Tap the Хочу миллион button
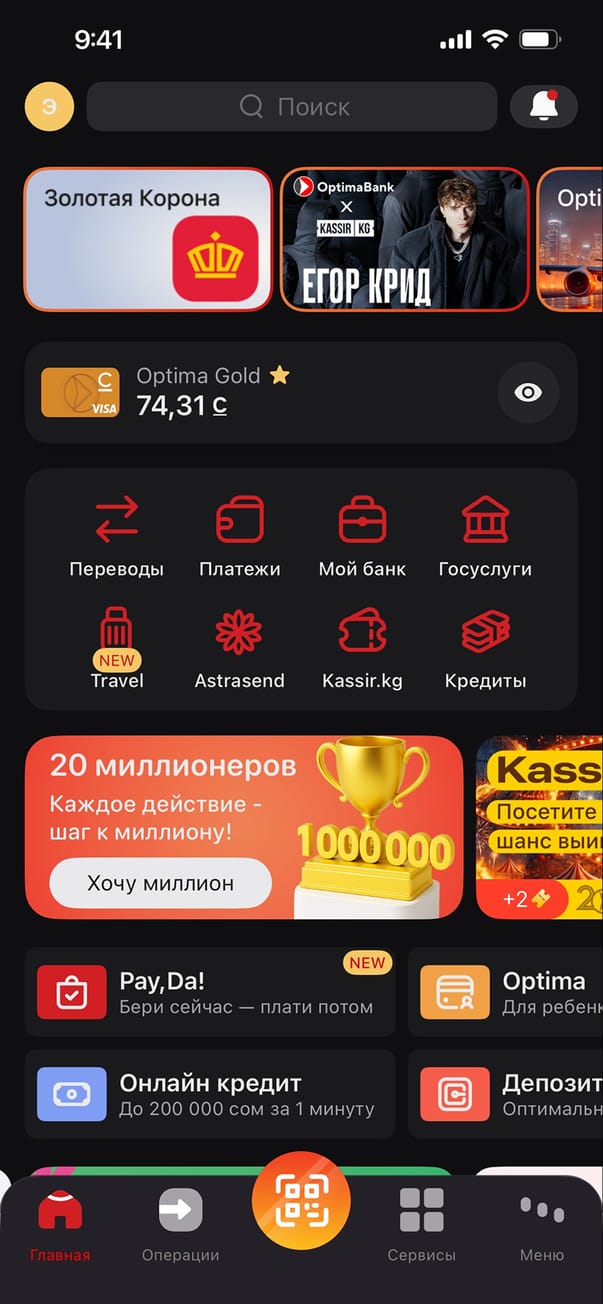This screenshot has width=603, height=1304. pyautogui.click(x=160, y=883)
